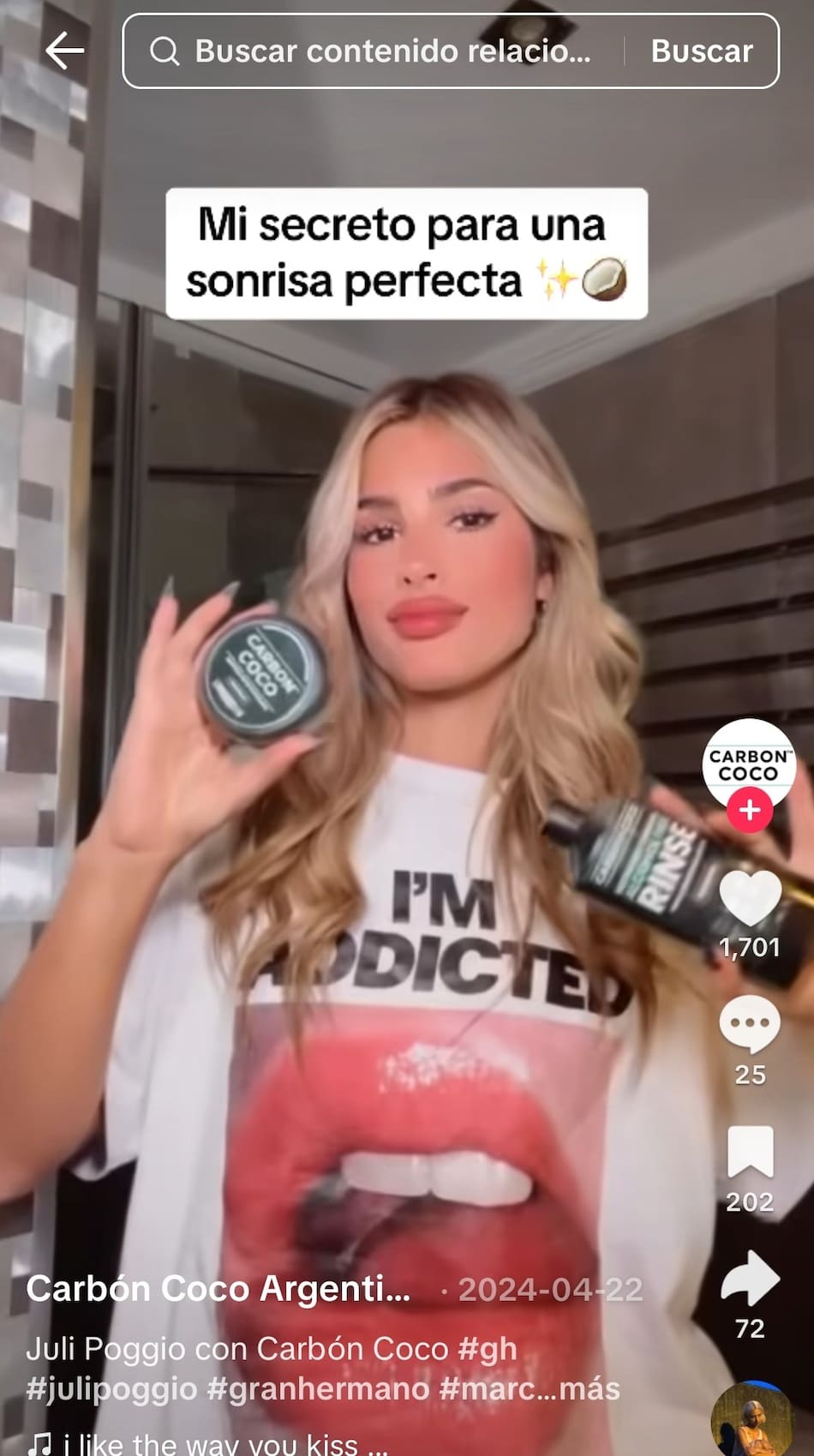This screenshot has width=814, height=1456.
Task: Open the spinning sound disc
Action: tap(751, 1423)
